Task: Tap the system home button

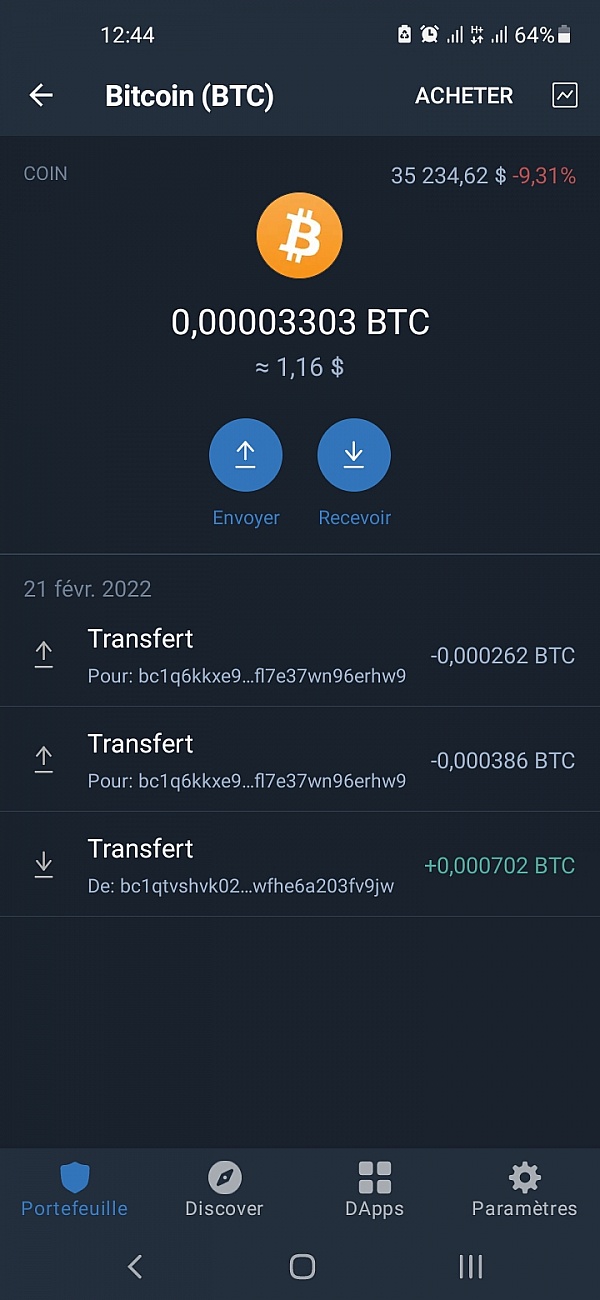Action: (x=302, y=1267)
